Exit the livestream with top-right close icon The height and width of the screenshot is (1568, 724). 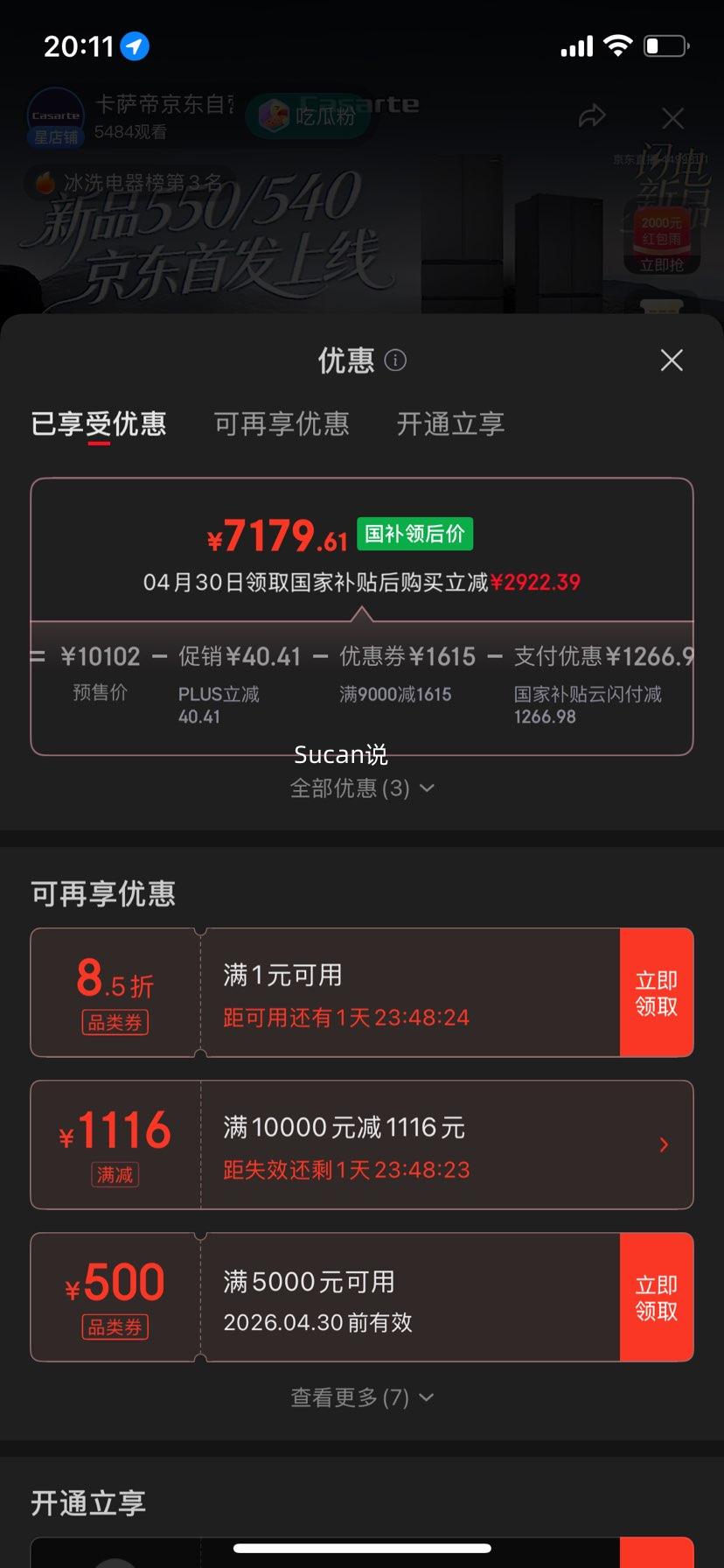tap(672, 118)
